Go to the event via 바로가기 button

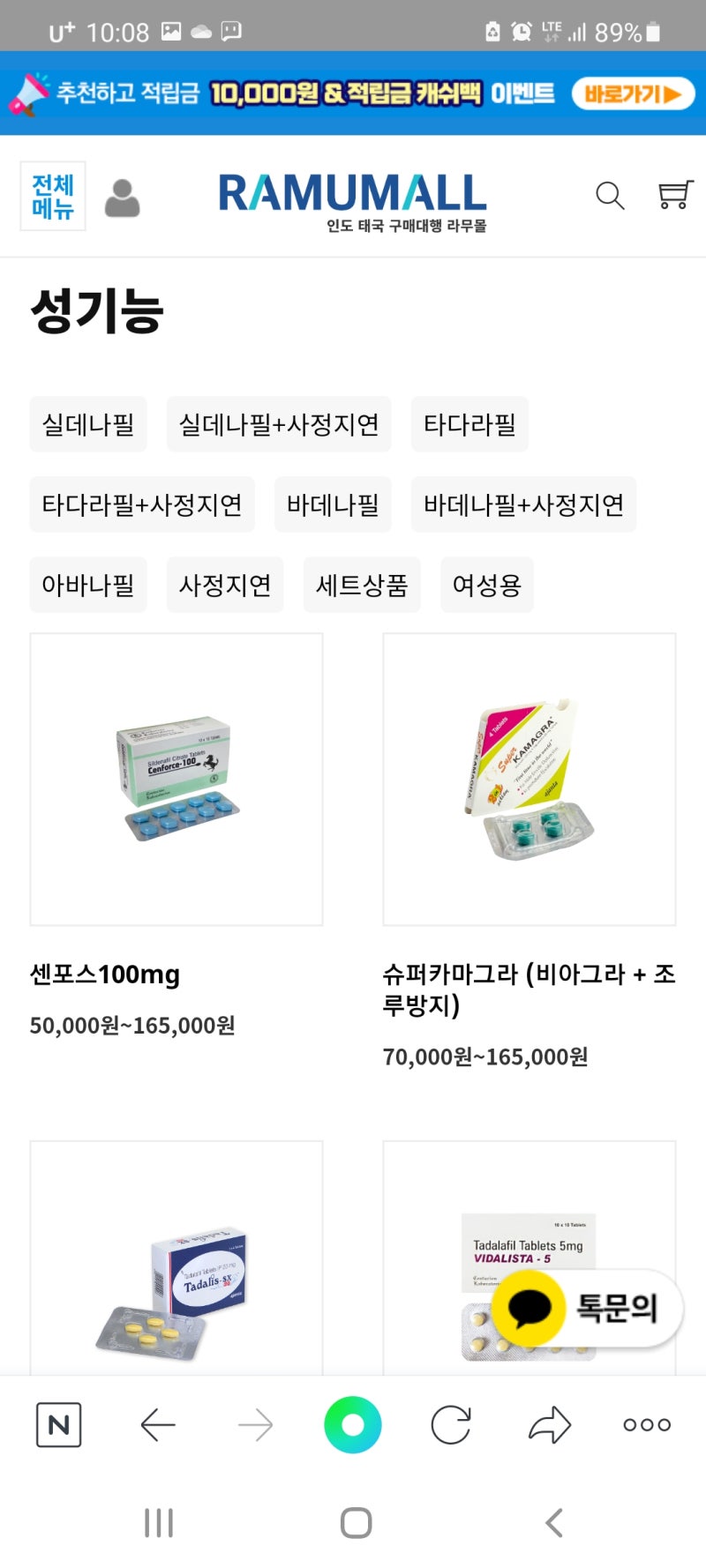pyautogui.click(x=632, y=93)
